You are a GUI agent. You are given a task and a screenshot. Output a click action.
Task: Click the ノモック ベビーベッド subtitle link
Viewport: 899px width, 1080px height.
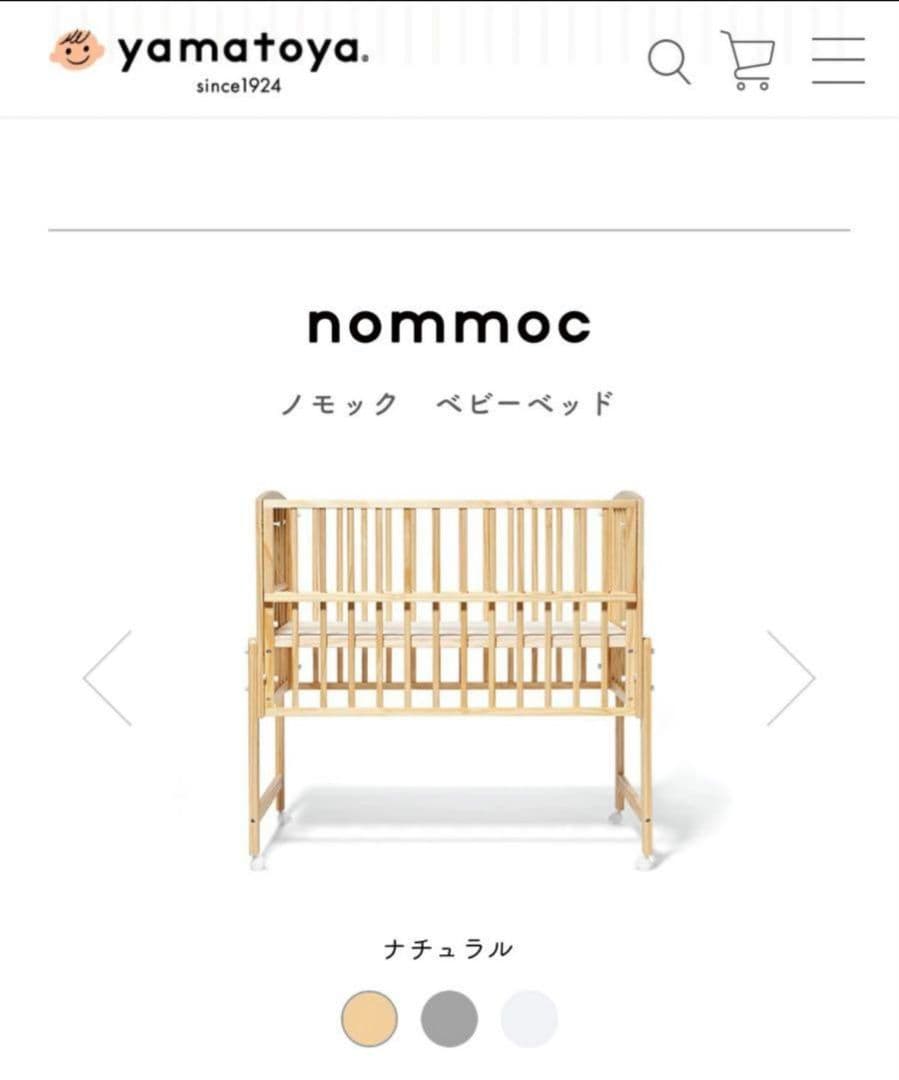tap(449, 400)
